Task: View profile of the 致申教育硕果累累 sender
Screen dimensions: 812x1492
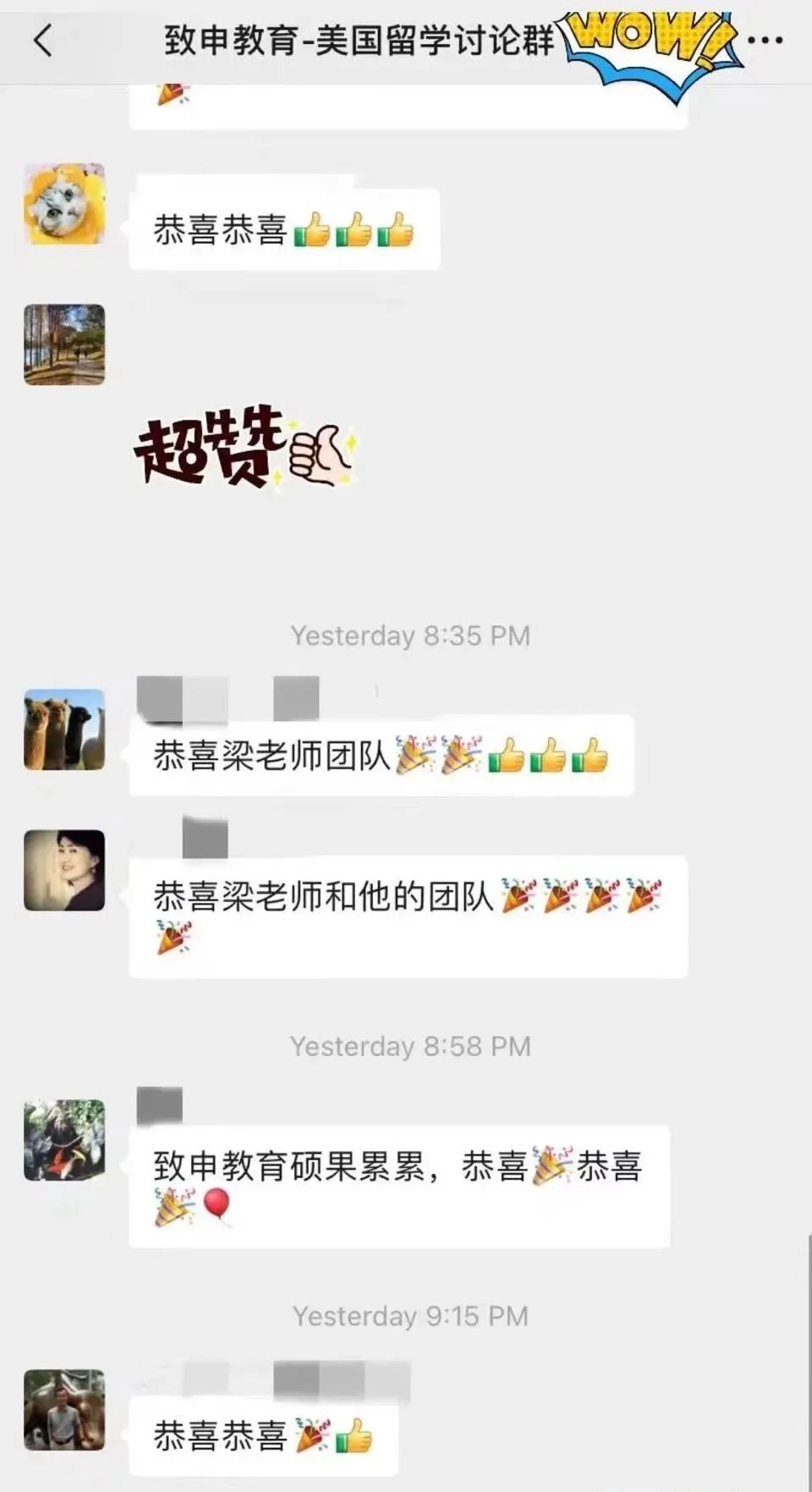Action: pyautogui.click(x=64, y=1140)
